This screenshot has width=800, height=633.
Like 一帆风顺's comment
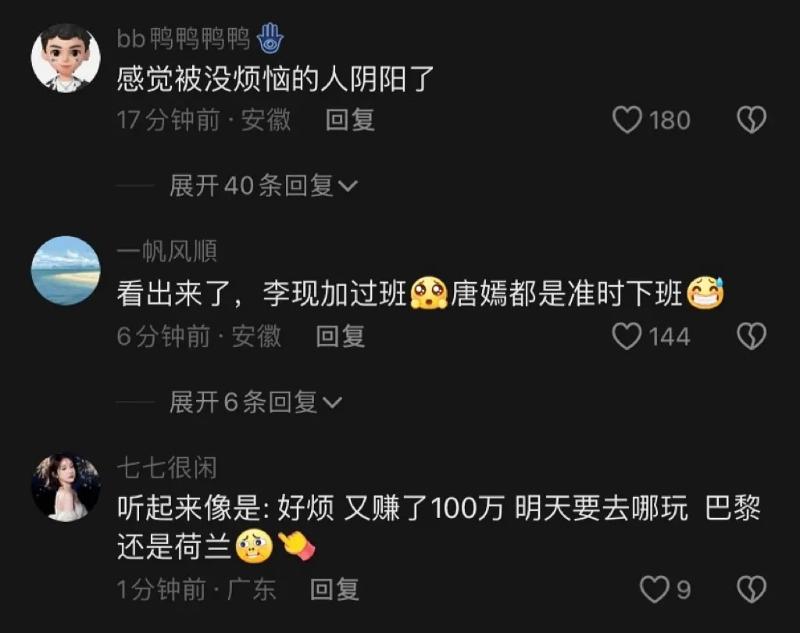click(627, 337)
